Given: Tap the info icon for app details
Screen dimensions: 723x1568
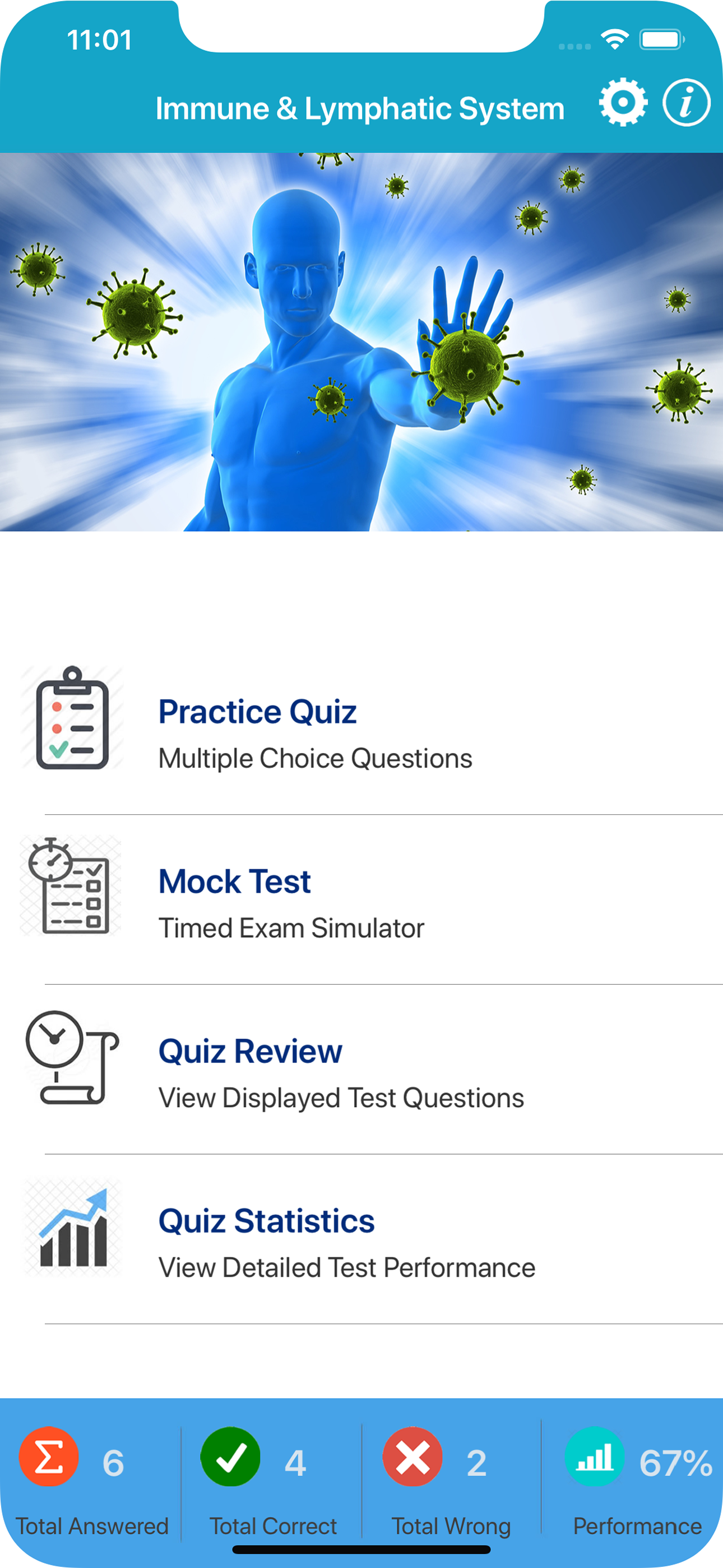Looking at the screenshot, I should [x=687, y=103].
